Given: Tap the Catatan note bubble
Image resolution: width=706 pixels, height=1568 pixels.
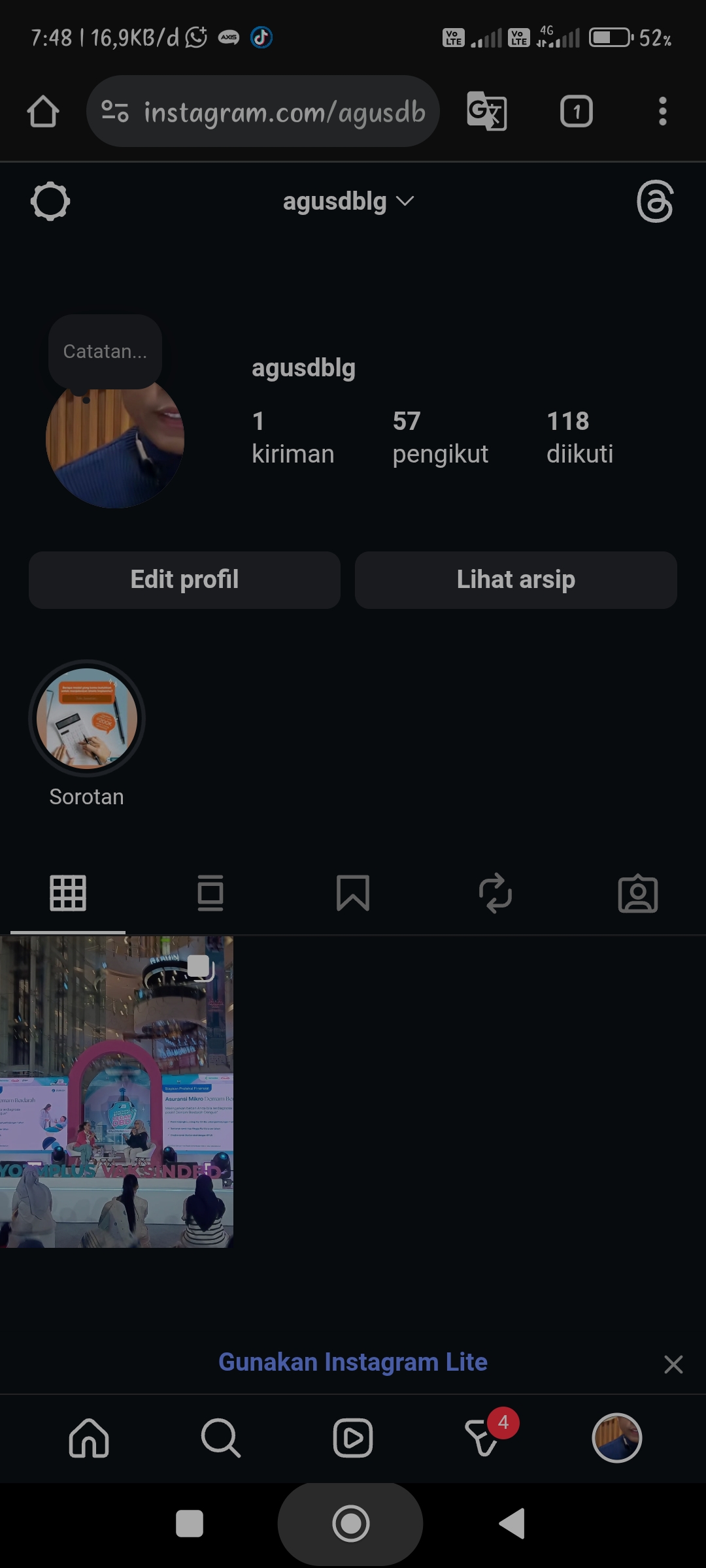Looking at the screenshot, I should pyautogui.click(x=105, y=351).
